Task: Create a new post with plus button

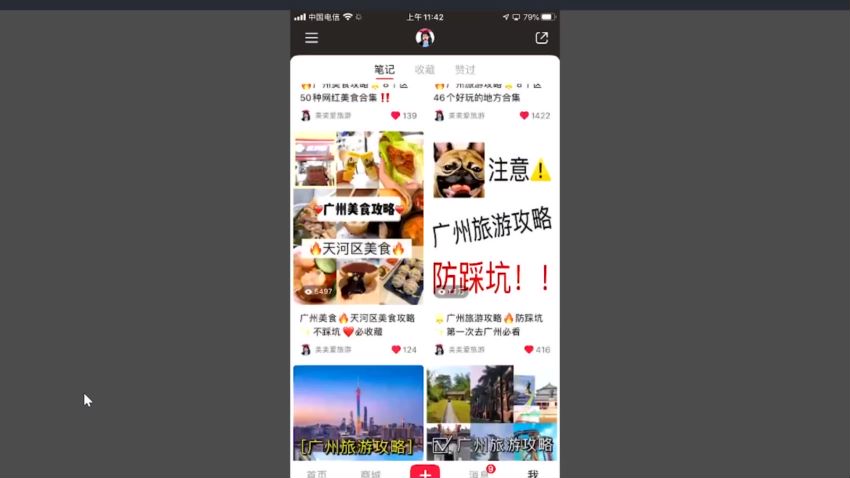Action: tap(425, 472)
